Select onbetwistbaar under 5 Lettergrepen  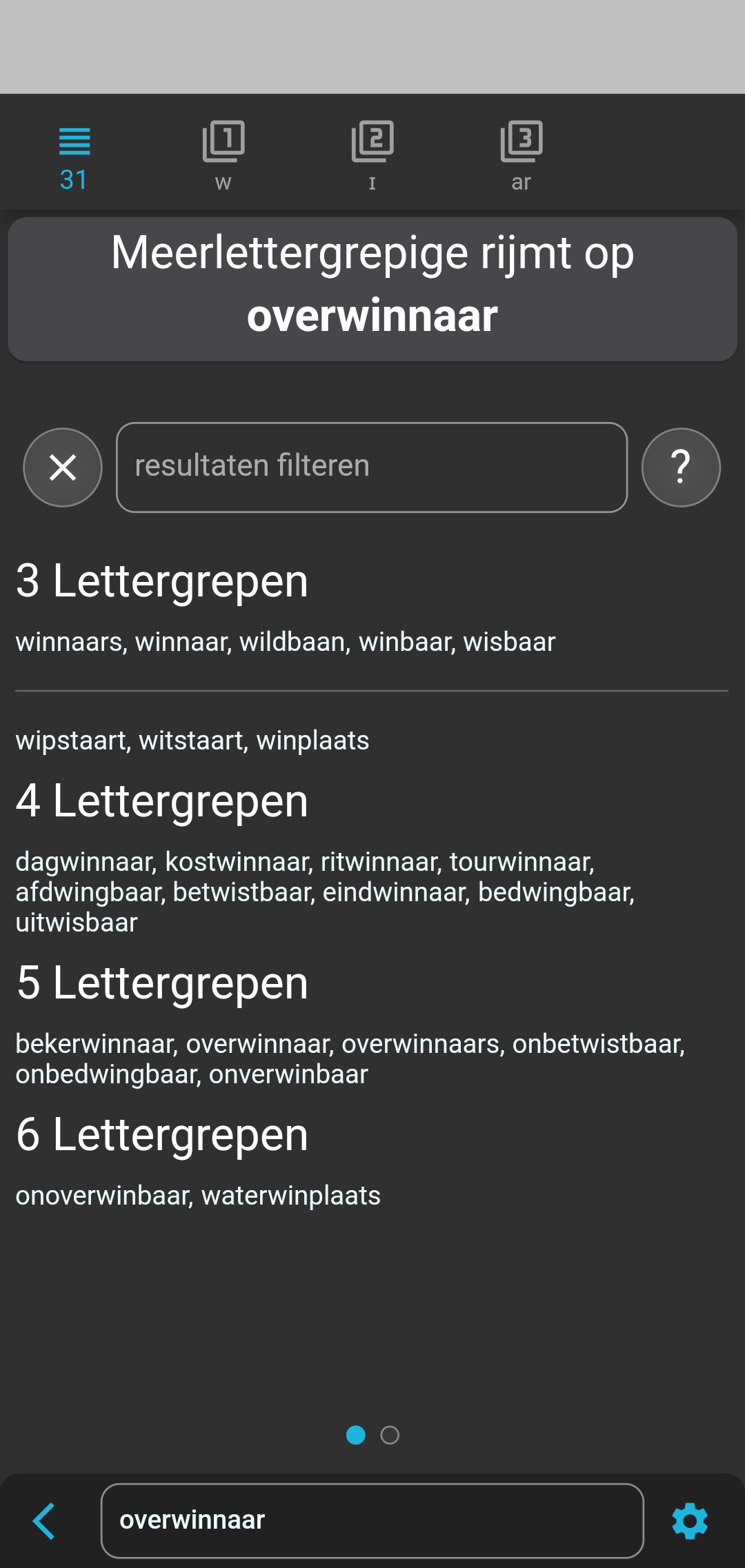click(x=598, y=1043)
